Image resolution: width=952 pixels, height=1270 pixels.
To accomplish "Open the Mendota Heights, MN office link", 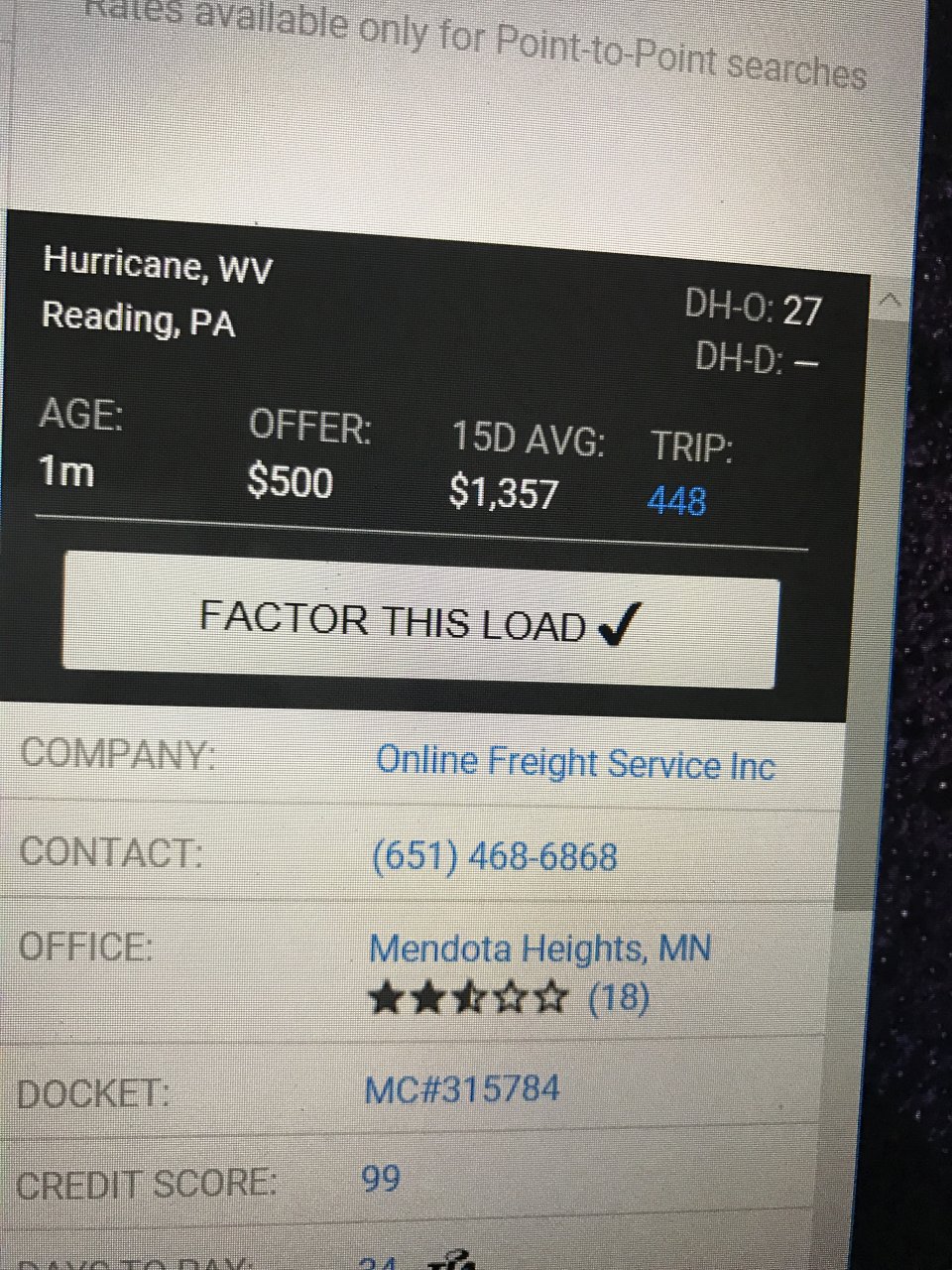I will (x=539, y=949).
